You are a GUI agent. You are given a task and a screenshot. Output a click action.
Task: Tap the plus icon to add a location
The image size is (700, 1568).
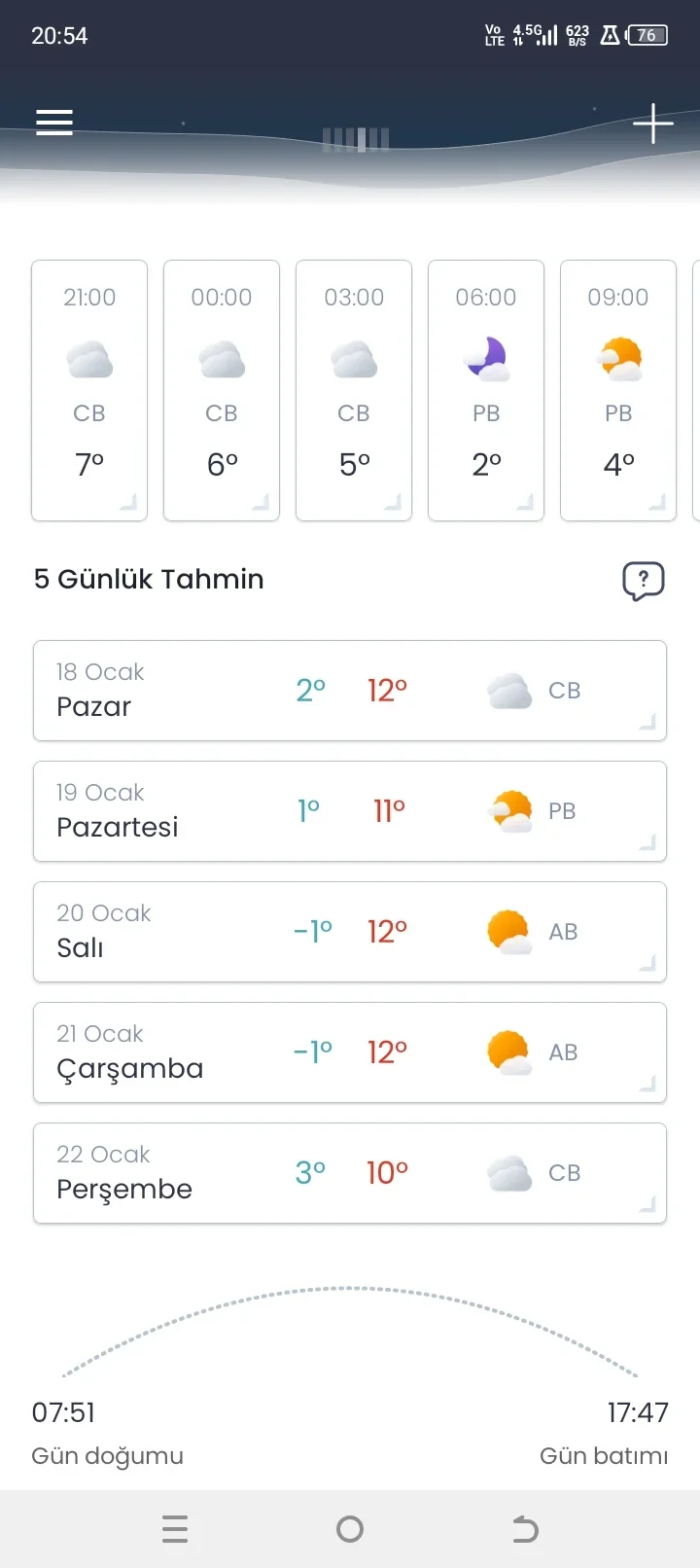[x=653, y=123]
